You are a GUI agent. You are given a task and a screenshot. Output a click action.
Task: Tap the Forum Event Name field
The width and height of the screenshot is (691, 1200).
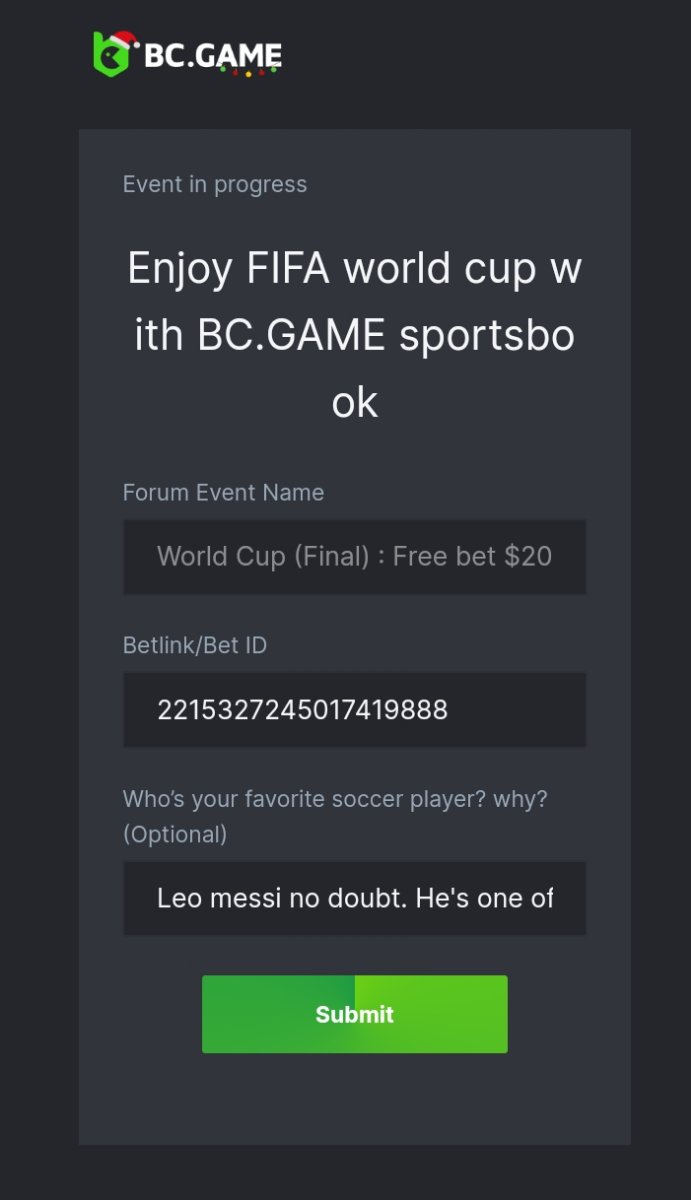pos(354,557)
